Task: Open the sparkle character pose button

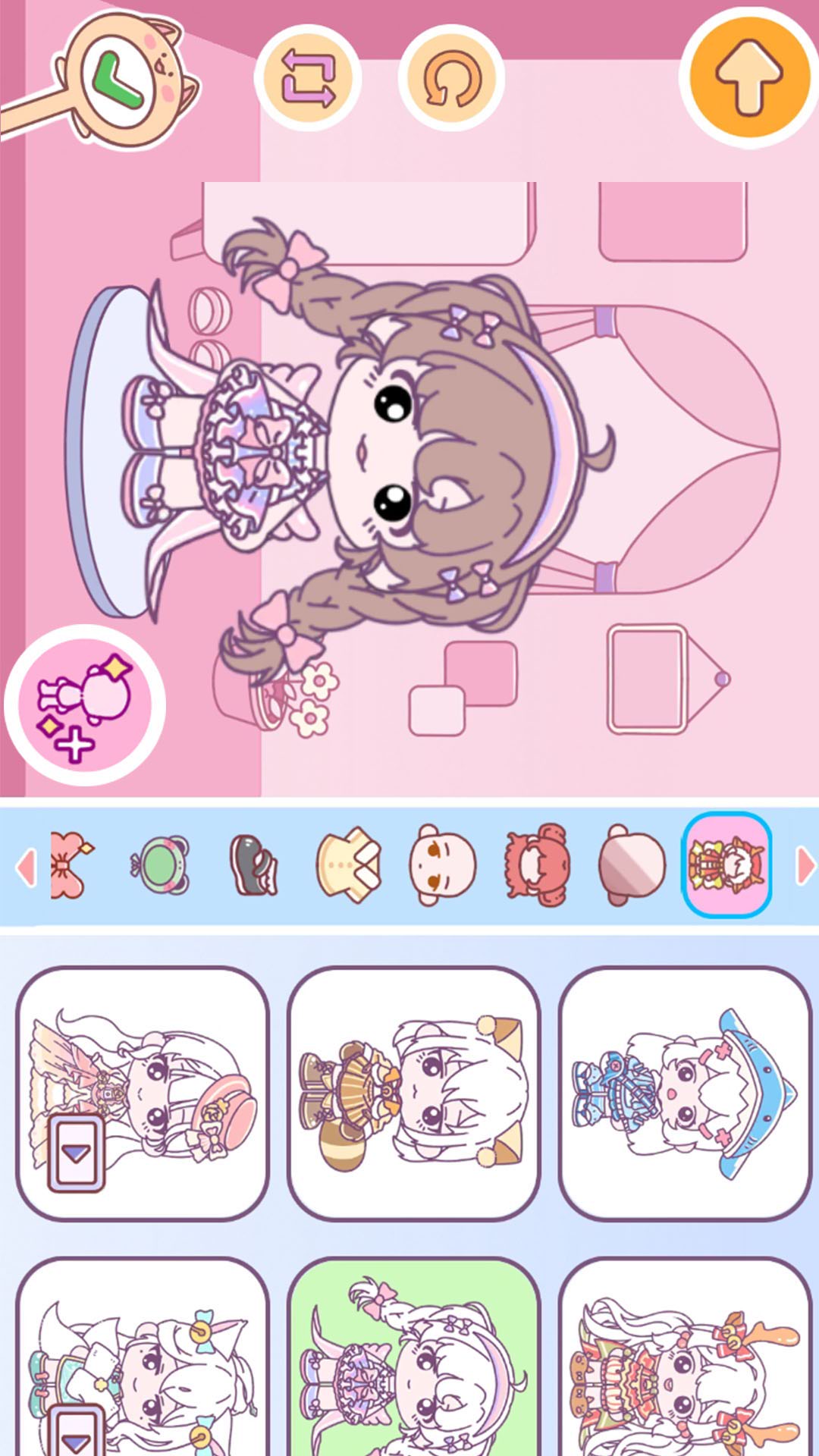Action: [85, 705]
